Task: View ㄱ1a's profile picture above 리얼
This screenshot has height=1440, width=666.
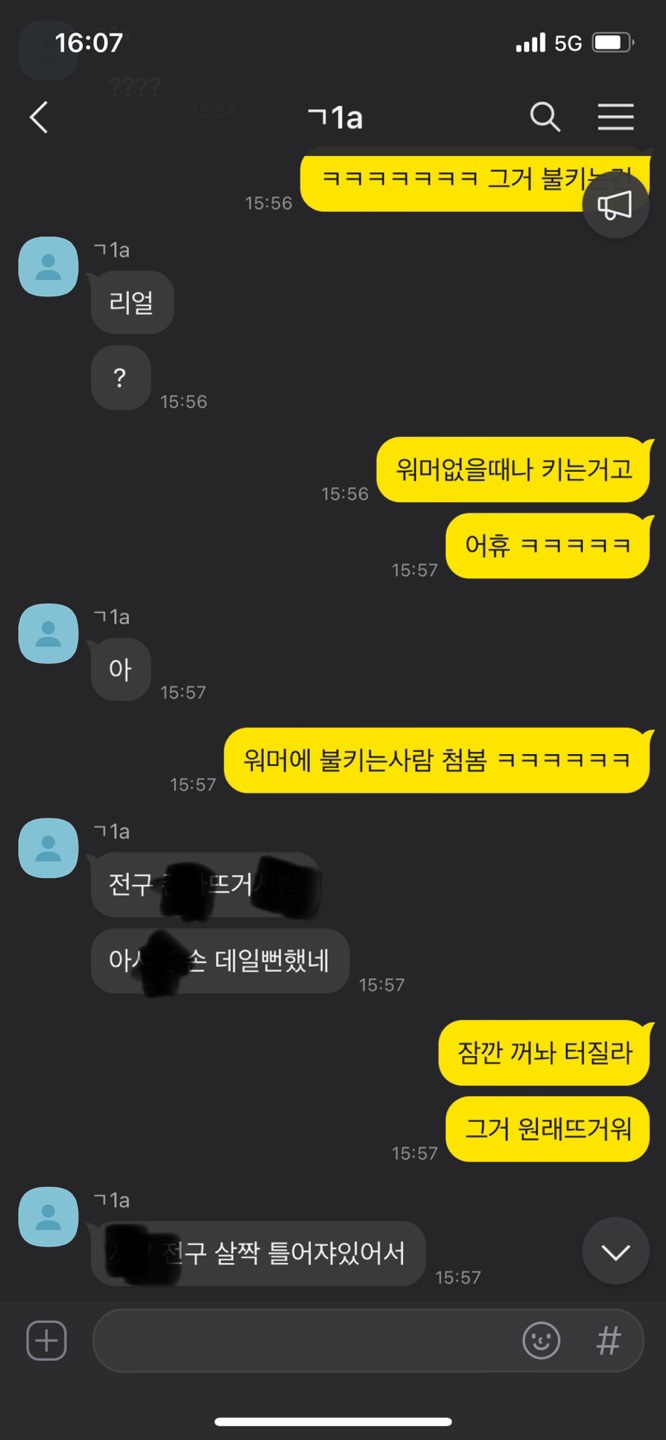Action: pyautogui.click(x=48, y=267)
